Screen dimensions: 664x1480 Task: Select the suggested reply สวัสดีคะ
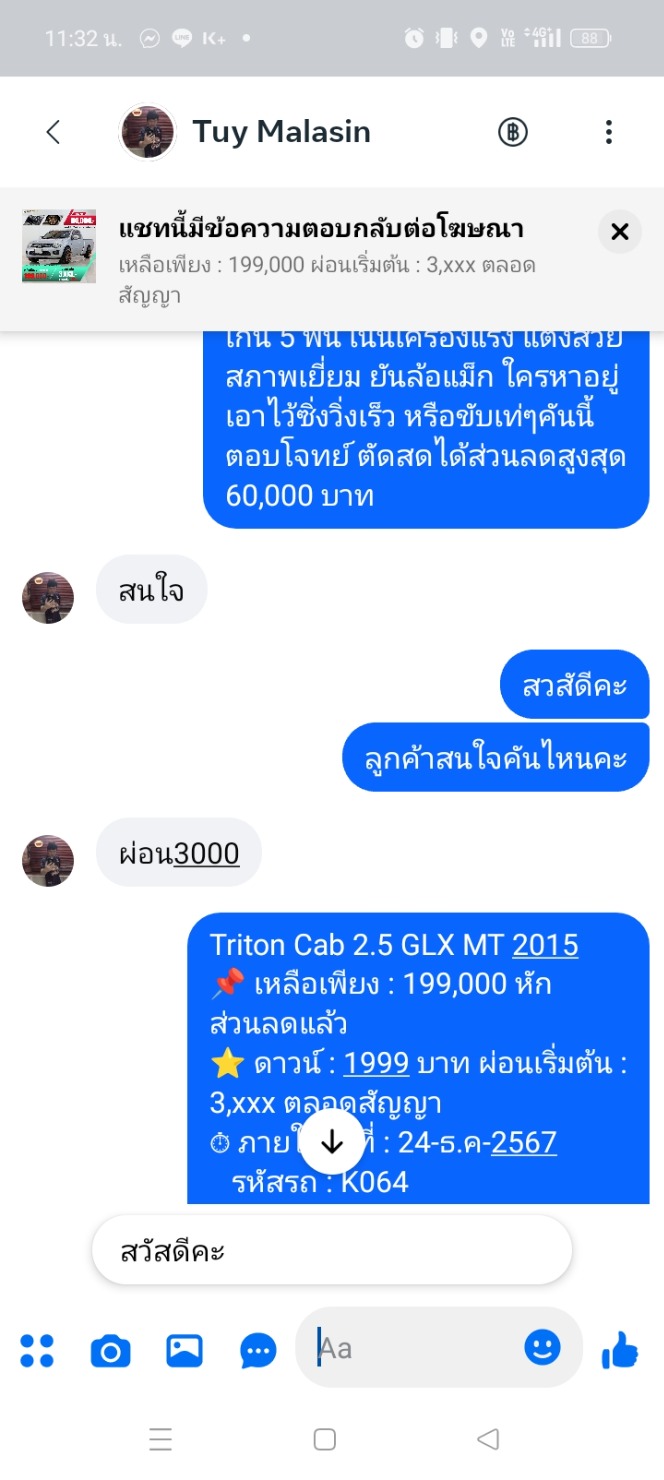pos(332,1251)
